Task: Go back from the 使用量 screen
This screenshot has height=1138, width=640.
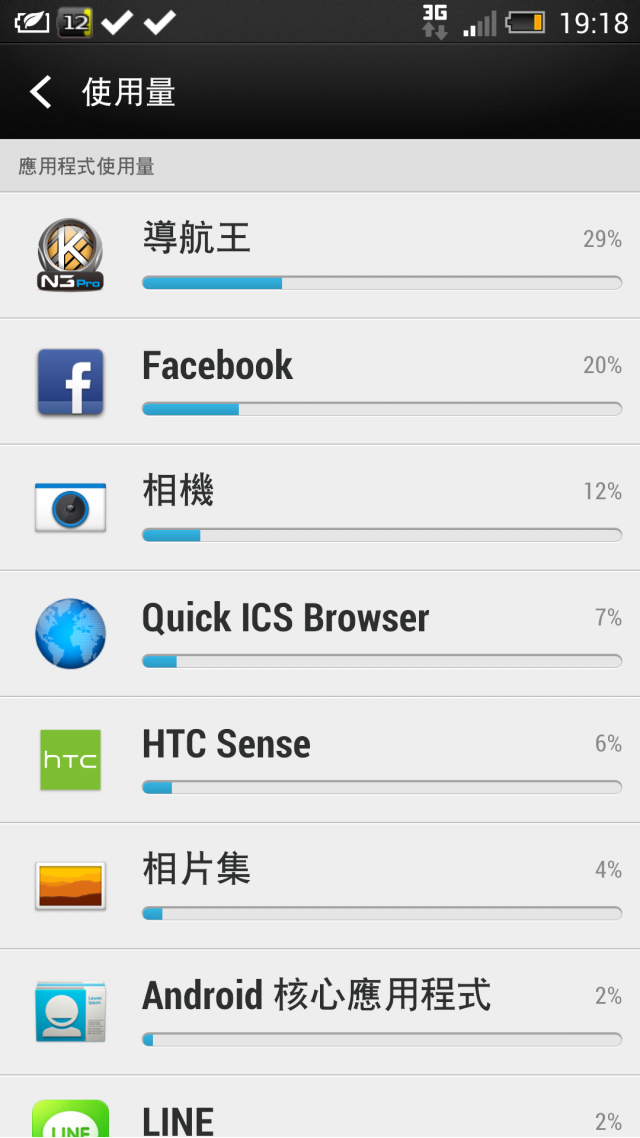Action: [41, 93]
